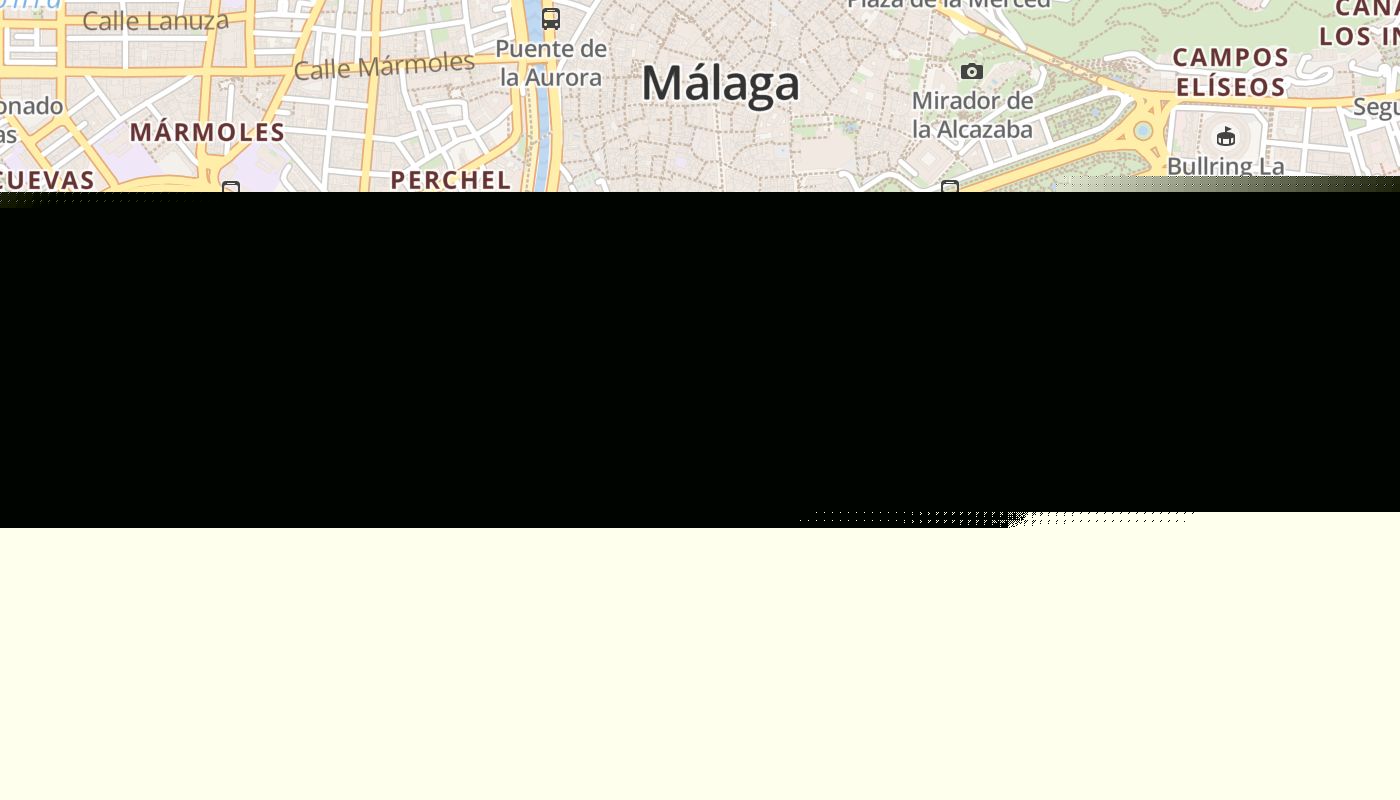Viewport: 1400px width, 800px height.
Task: Tap the Mirador de la Alcazaba camera marker
Action: coord(972,72)
